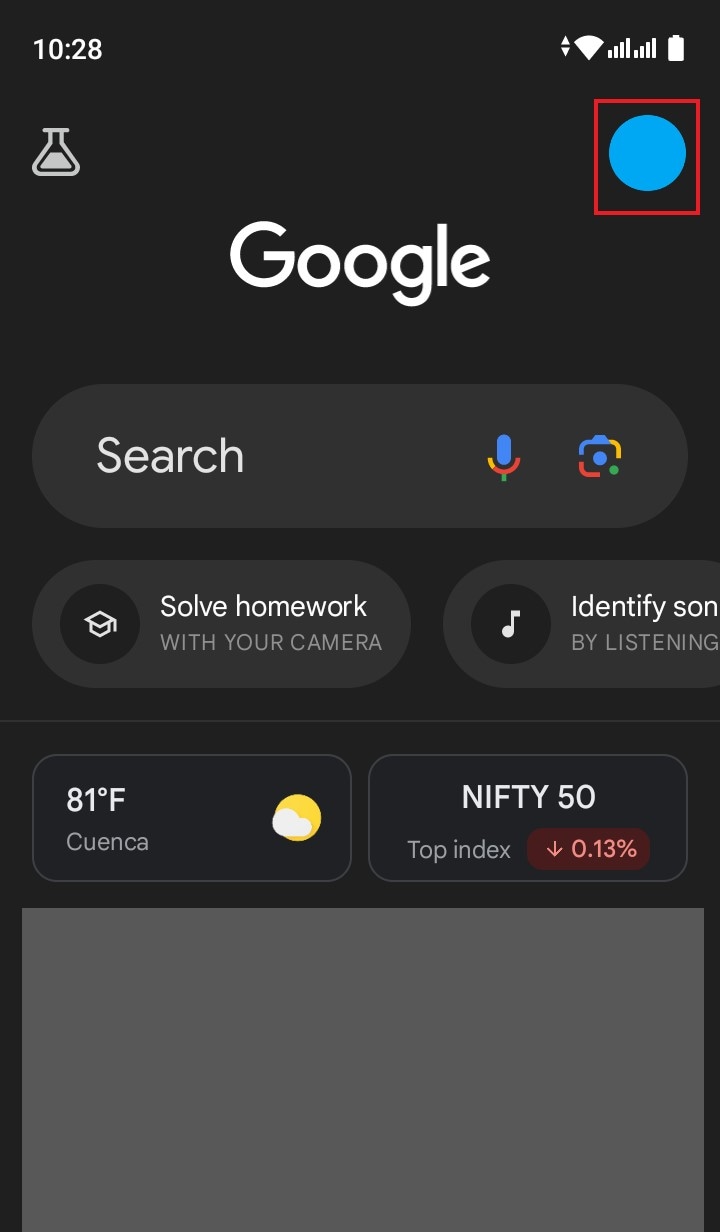720x1232 pixels.
Task: Open the account profile avatar
Action: point(647,153)
